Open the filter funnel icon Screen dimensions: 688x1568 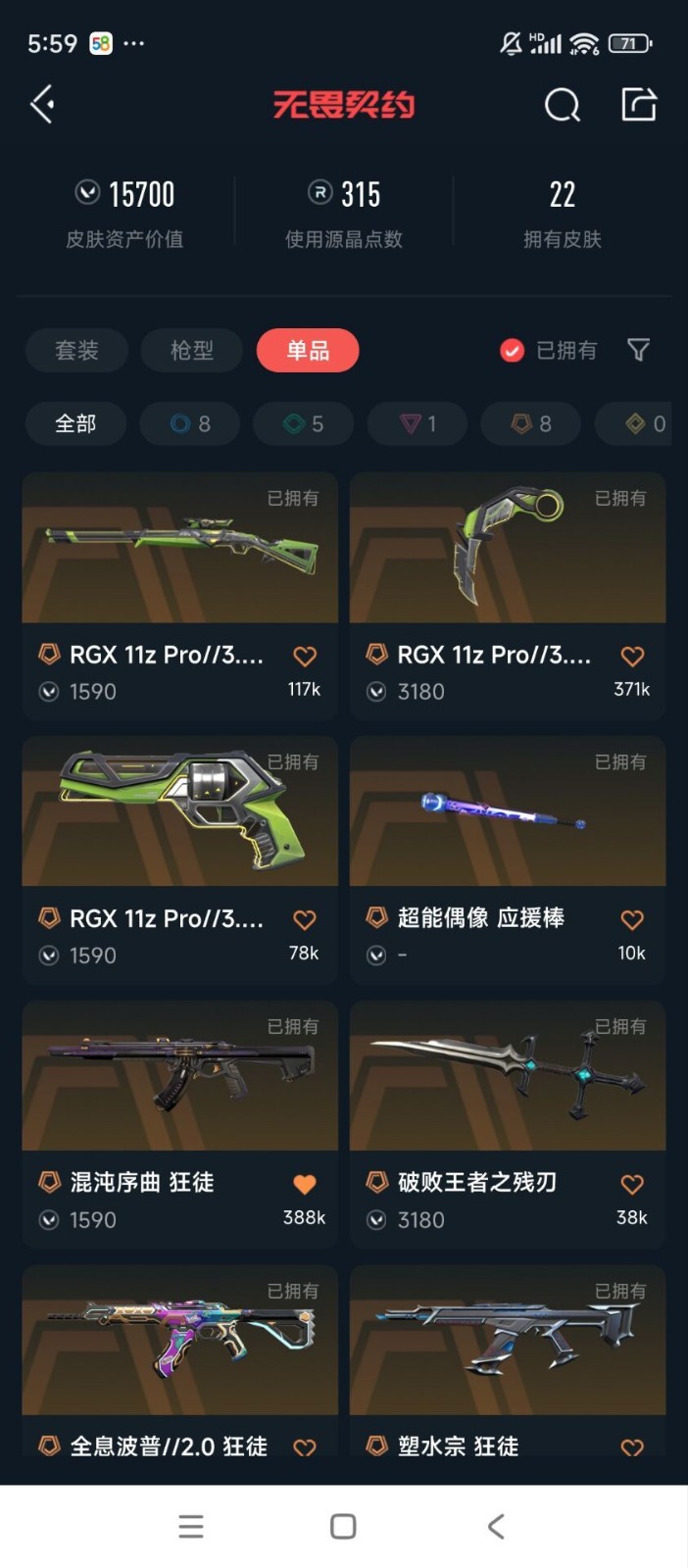click(638, 350)
